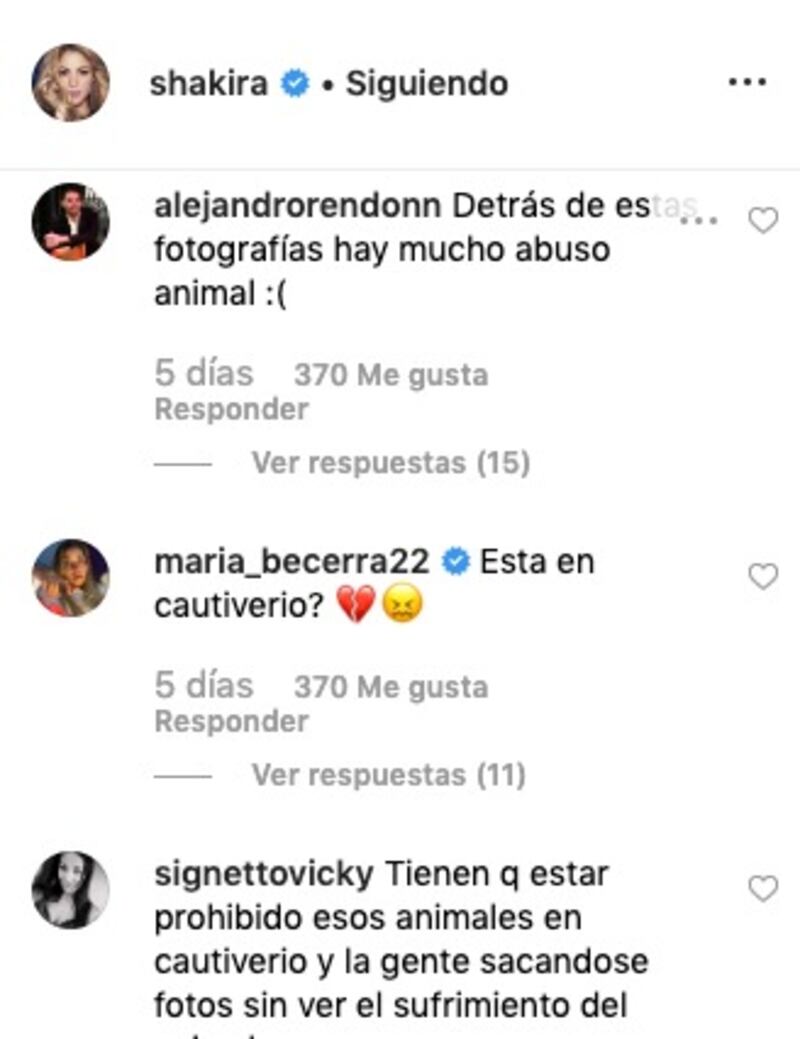Open maria_becerra22's profile

tap(292, 562)
